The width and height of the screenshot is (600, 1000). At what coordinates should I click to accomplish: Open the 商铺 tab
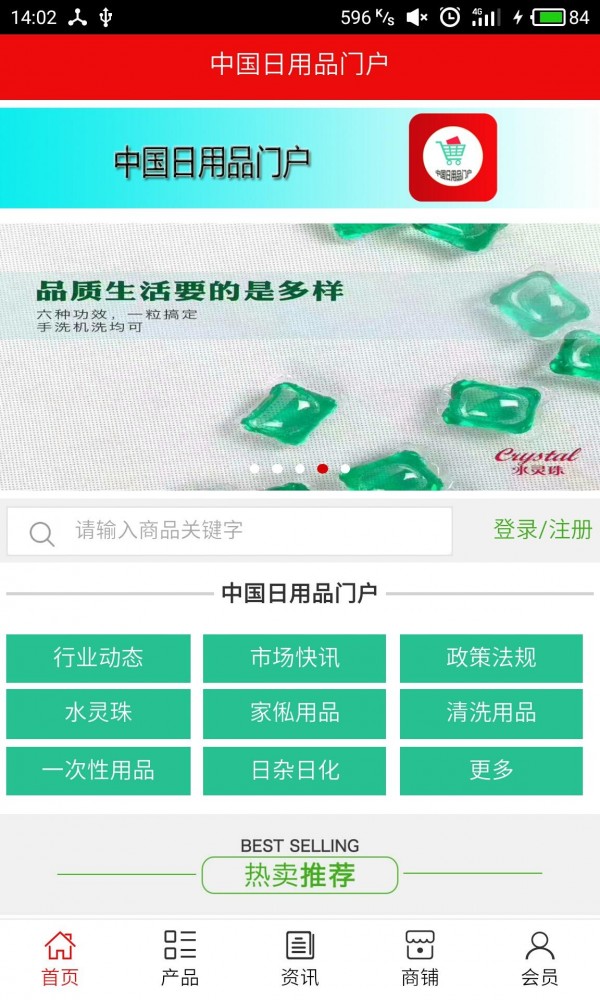[x=420, y=958]
